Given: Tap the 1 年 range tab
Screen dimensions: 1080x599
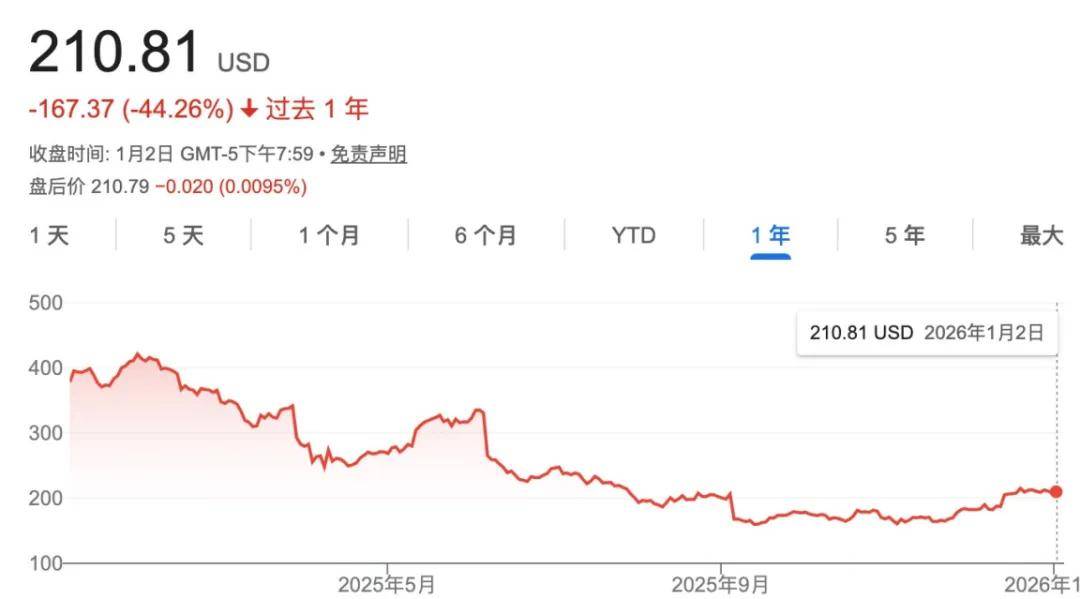Looking at the screenshot, I should point(771,236).
